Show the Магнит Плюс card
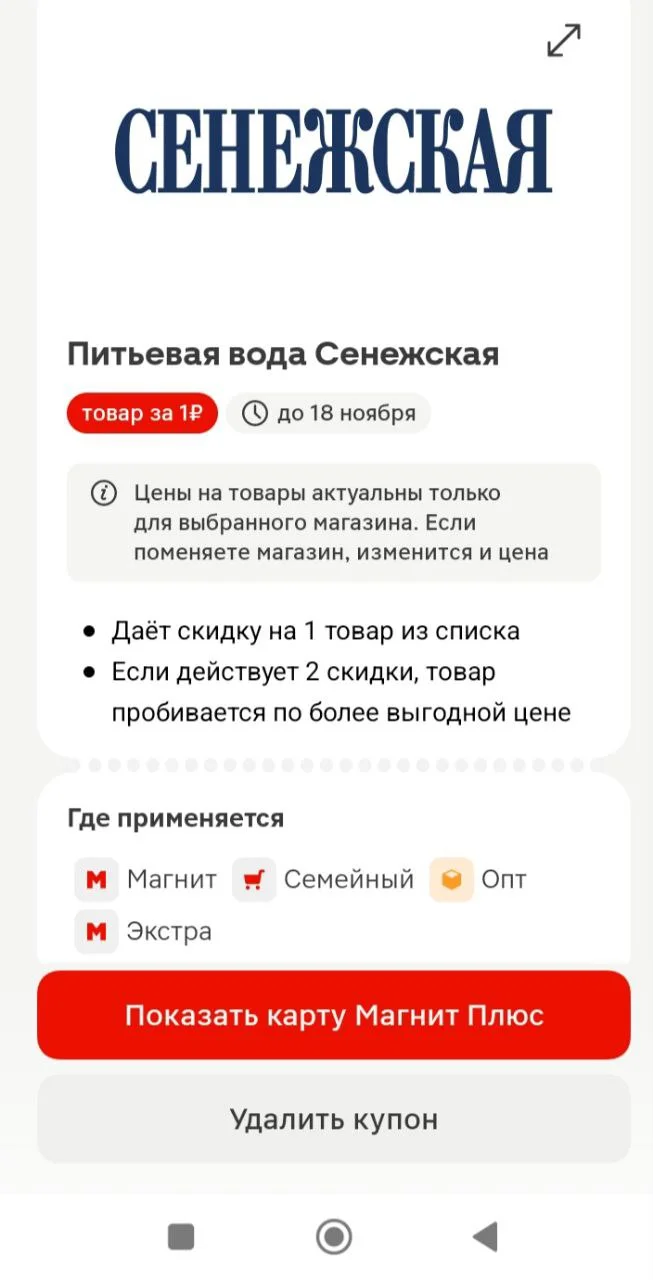 coord(334,1015)
